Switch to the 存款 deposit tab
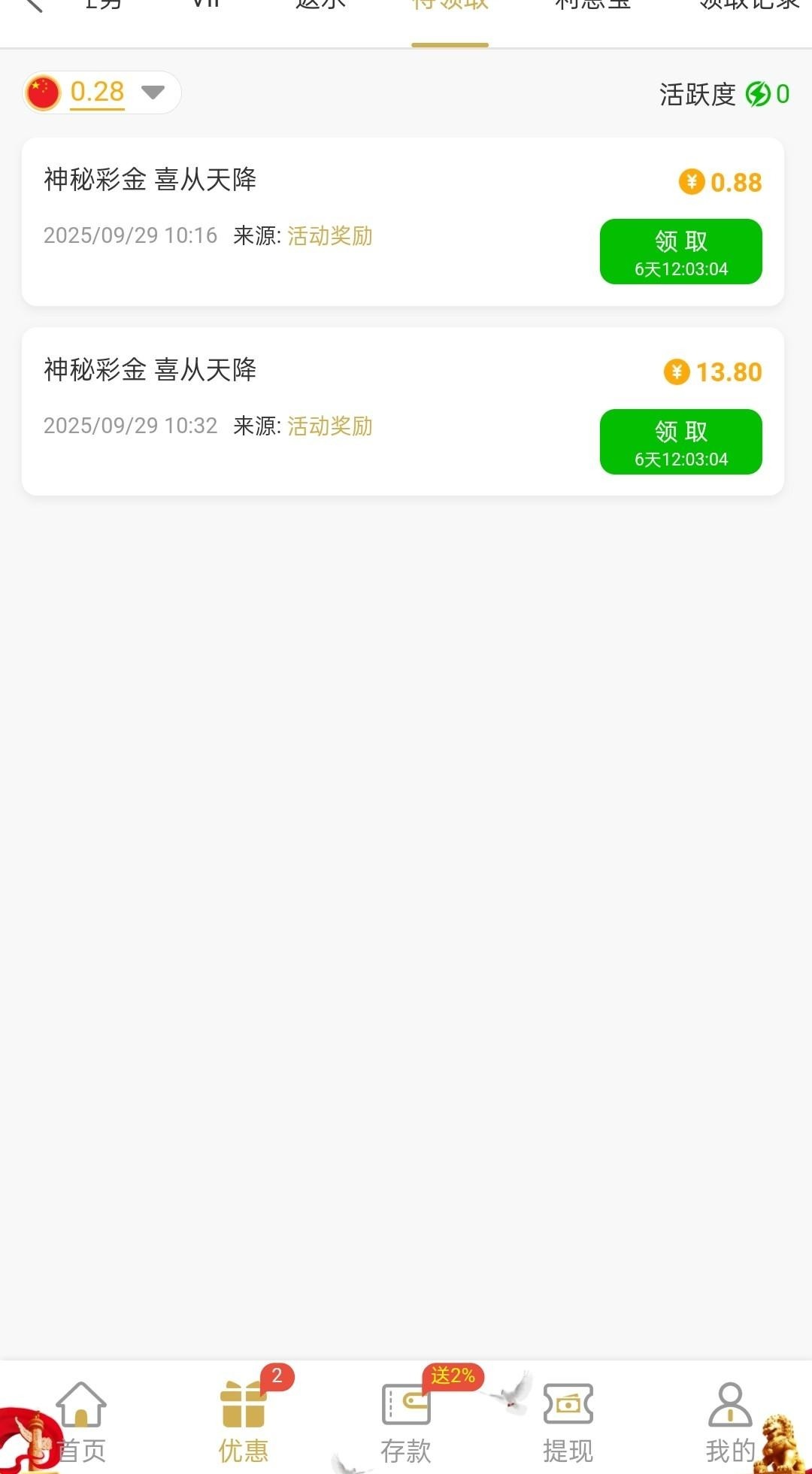 click(x=406, y=1421)
